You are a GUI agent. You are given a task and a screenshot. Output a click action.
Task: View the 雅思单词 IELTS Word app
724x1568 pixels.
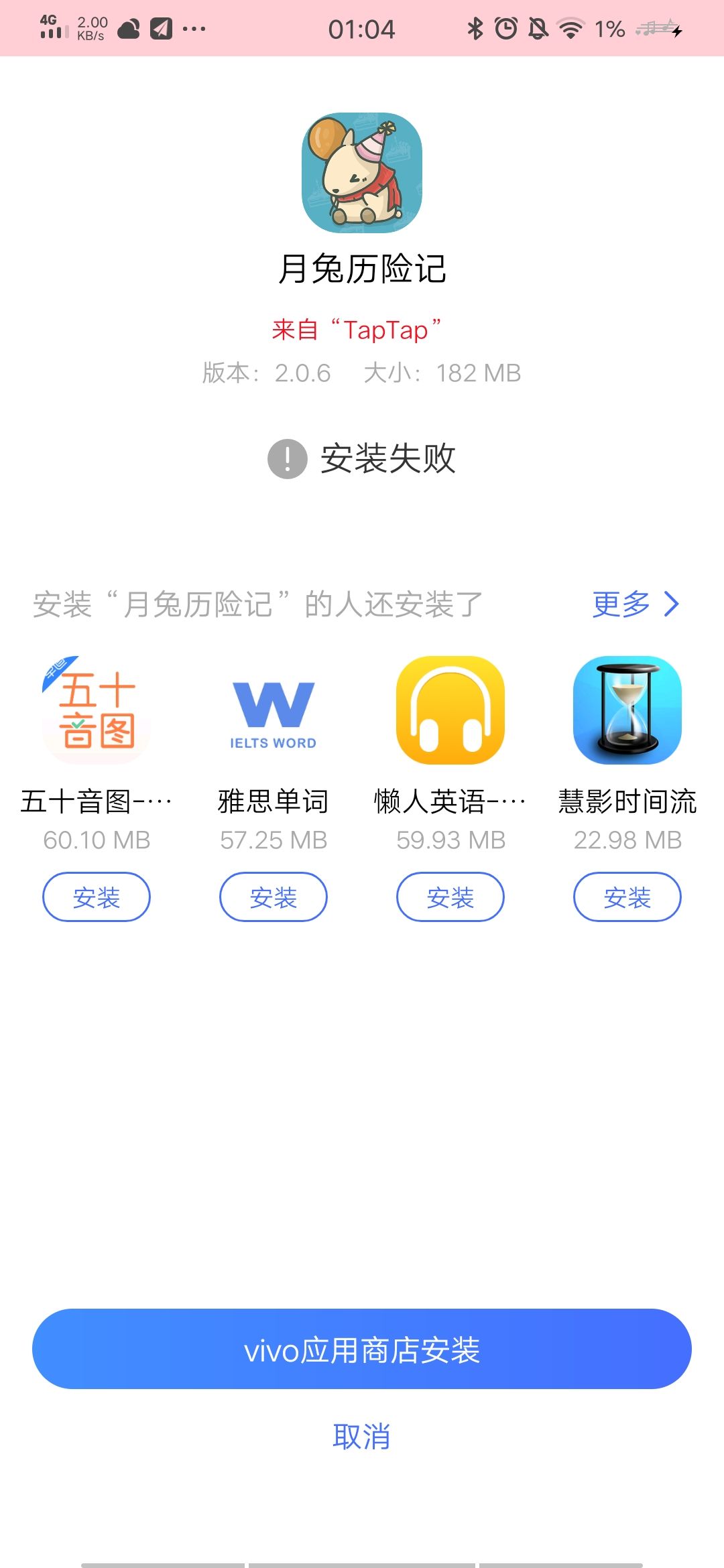[x=274, y=710]
